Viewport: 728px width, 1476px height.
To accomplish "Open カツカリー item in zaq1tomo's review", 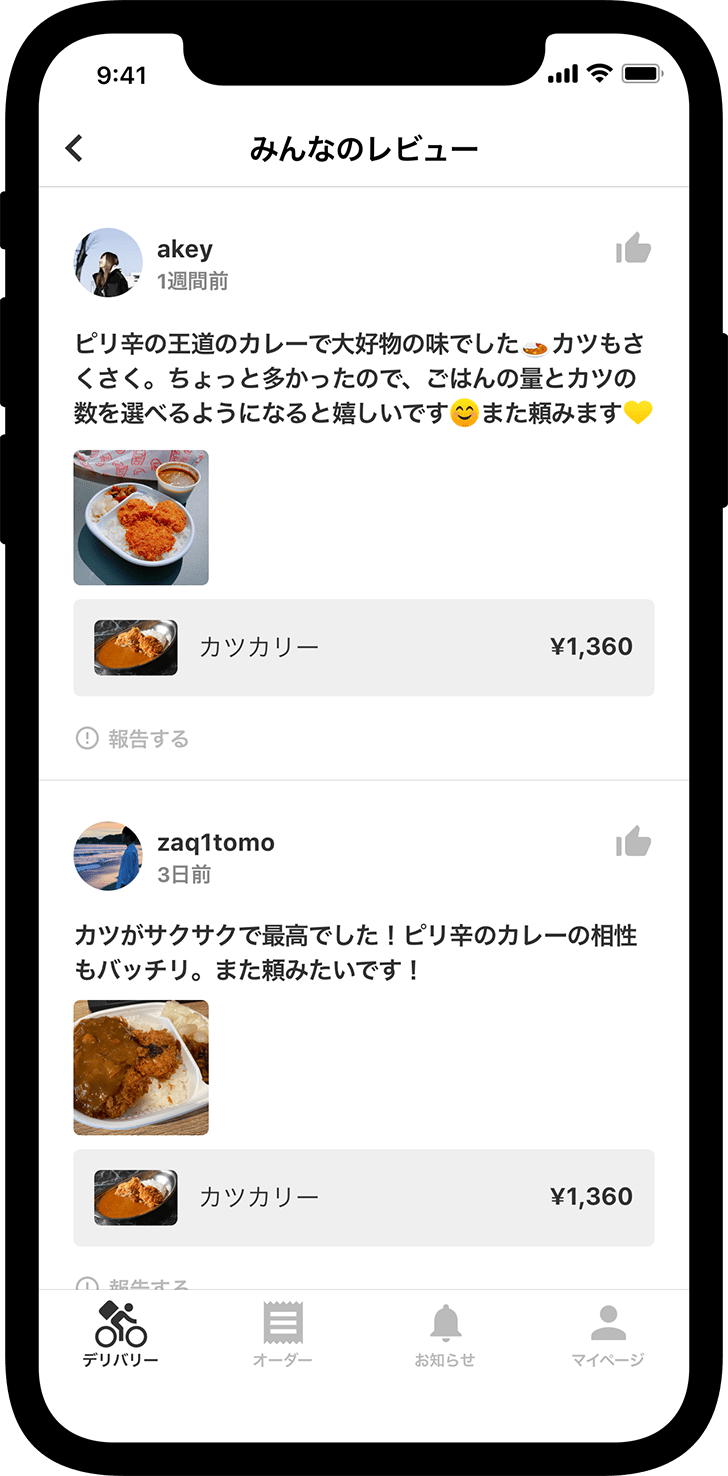I will click(x=363, y=1197).
